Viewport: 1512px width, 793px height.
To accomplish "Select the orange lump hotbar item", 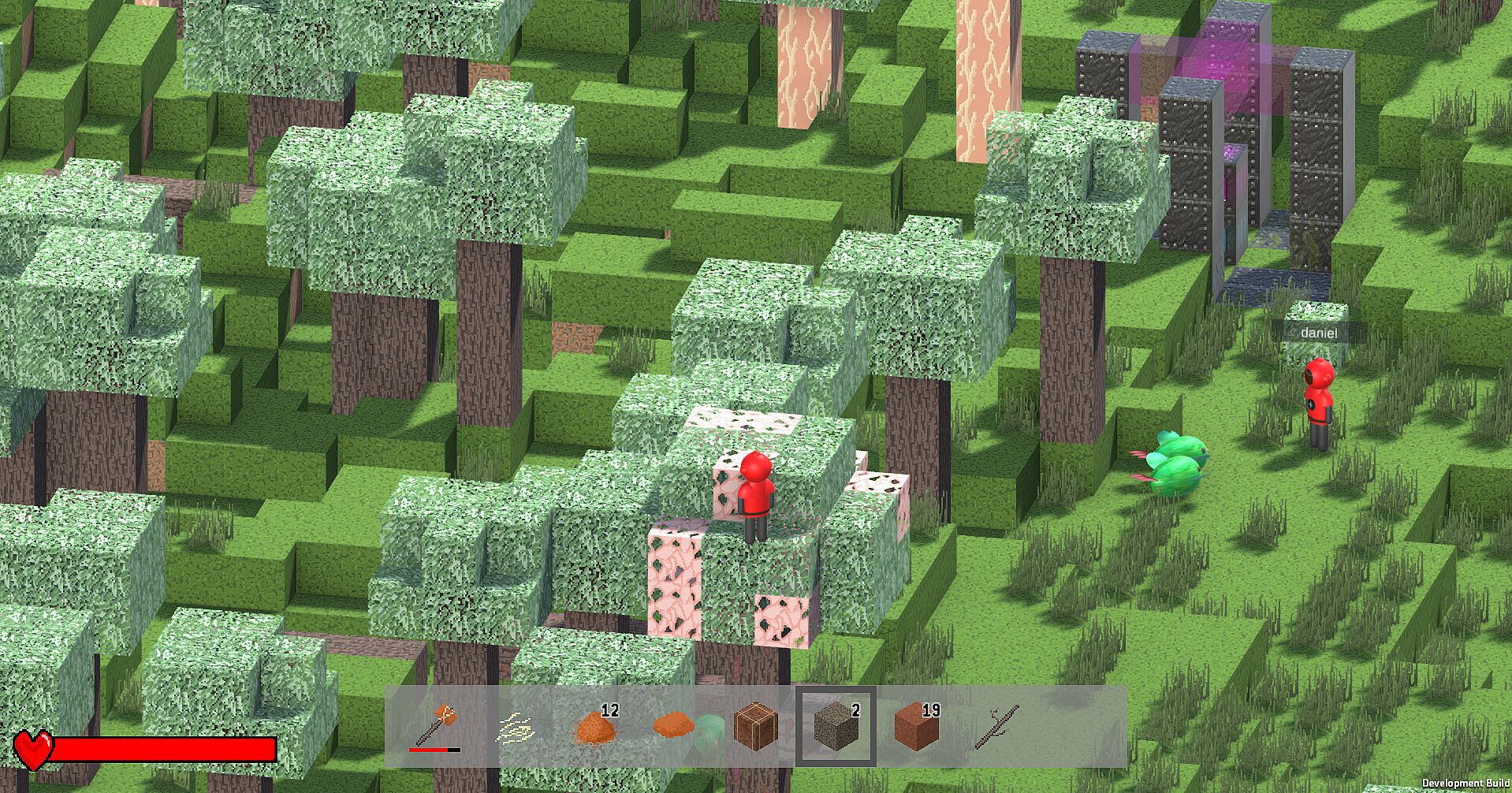I will [x=675, y=726].
